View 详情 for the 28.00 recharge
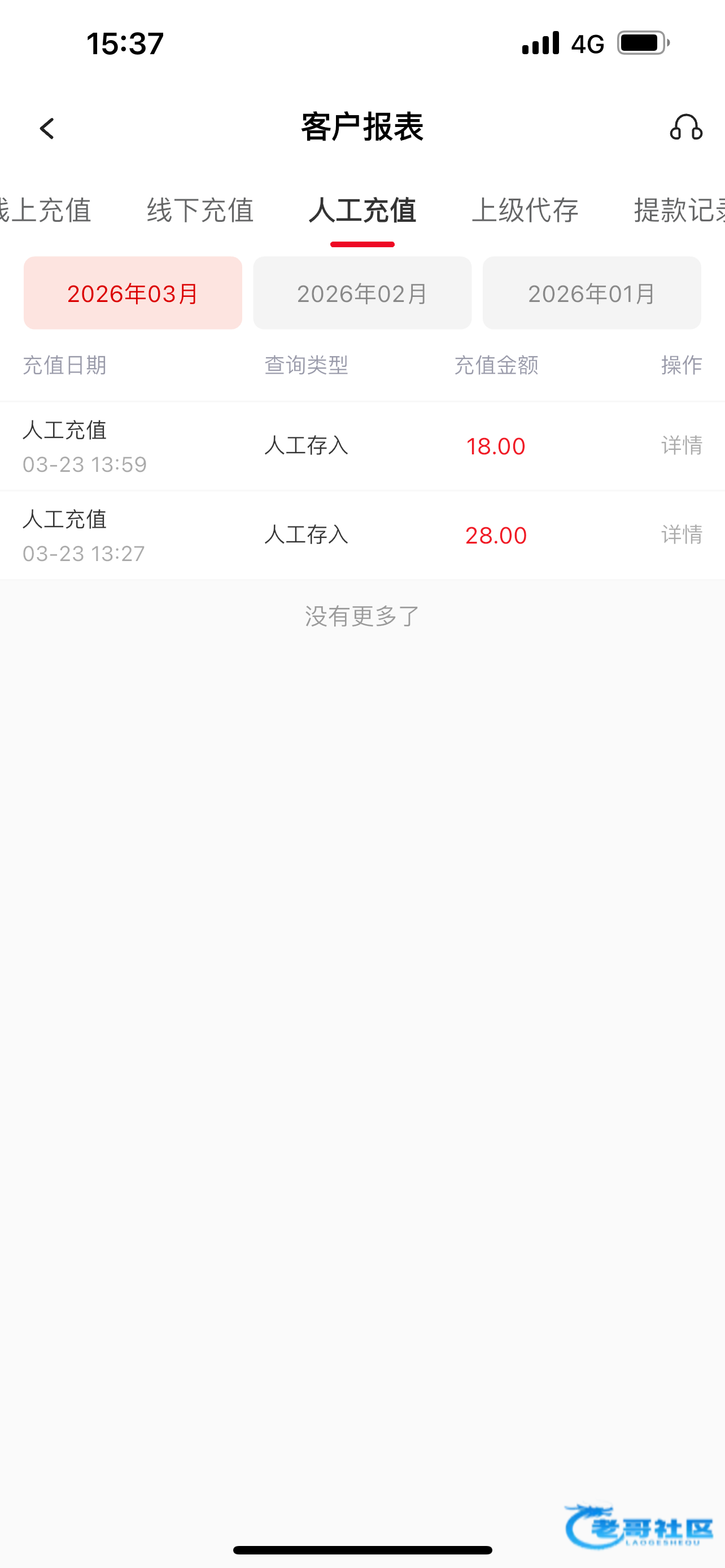Image resolution: width=725 pixels, height=1568 pixels. point(681,535)
